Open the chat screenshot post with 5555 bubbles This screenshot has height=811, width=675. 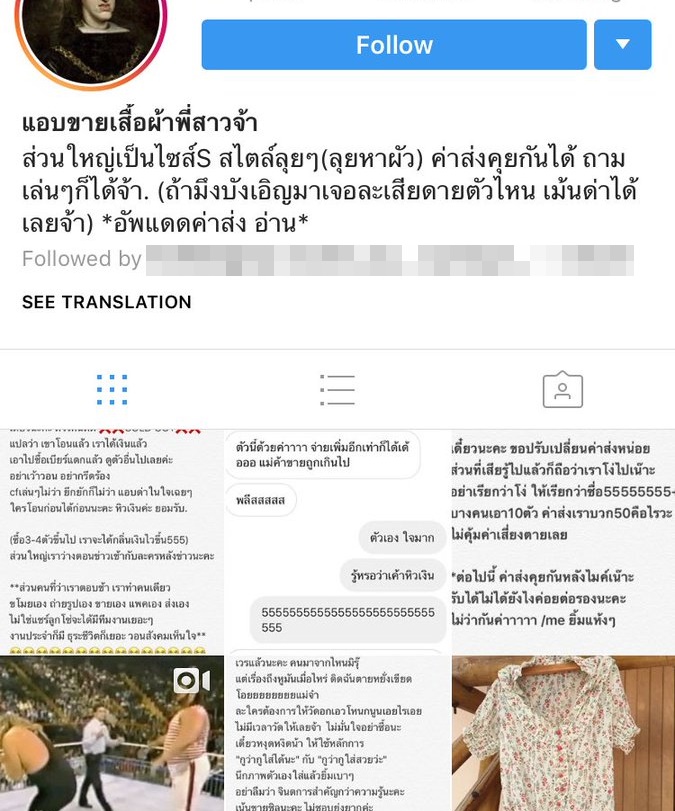tap(337, 540)
